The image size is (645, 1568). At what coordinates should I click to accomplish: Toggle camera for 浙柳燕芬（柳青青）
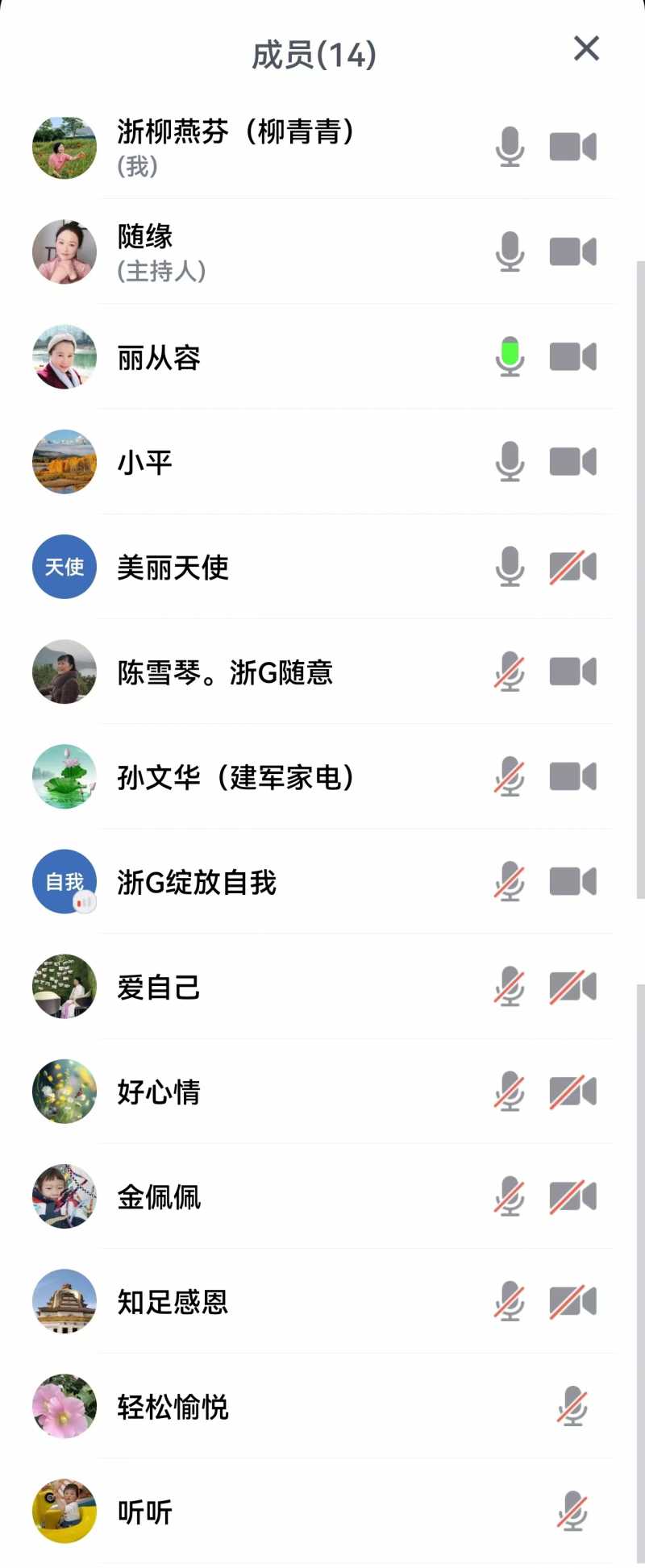click(572, 148)
